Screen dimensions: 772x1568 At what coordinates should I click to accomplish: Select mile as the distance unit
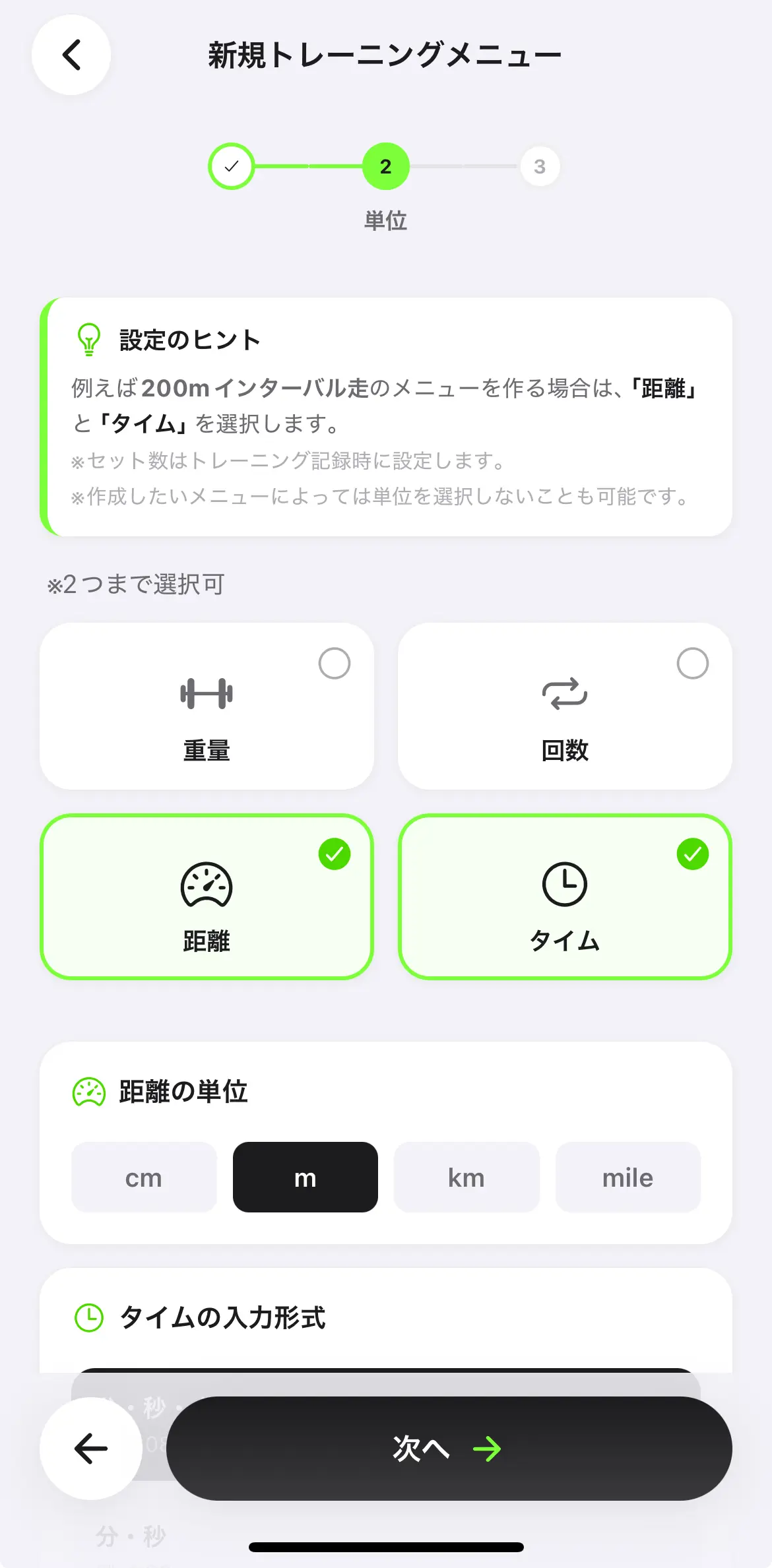(627, 1177)
